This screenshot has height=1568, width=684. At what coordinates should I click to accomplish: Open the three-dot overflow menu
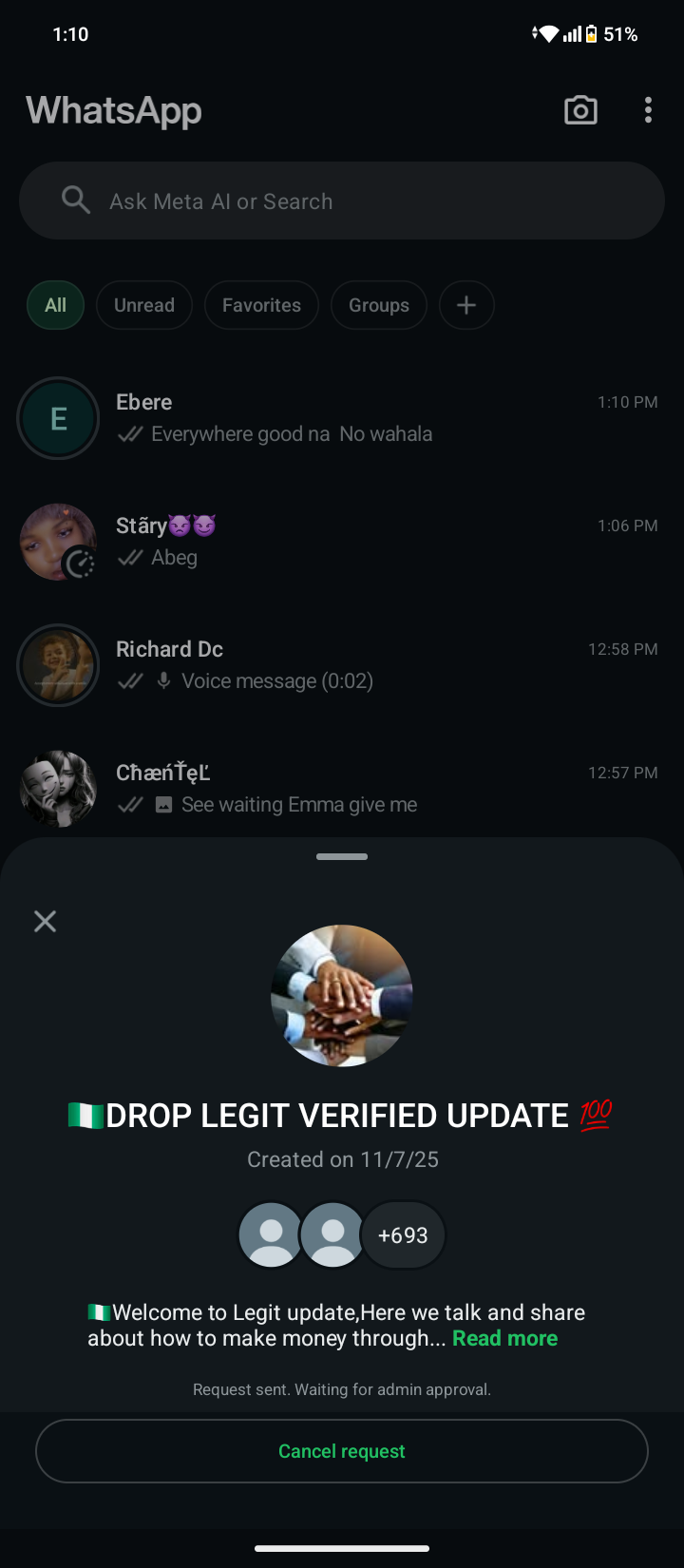coord(648,110)
